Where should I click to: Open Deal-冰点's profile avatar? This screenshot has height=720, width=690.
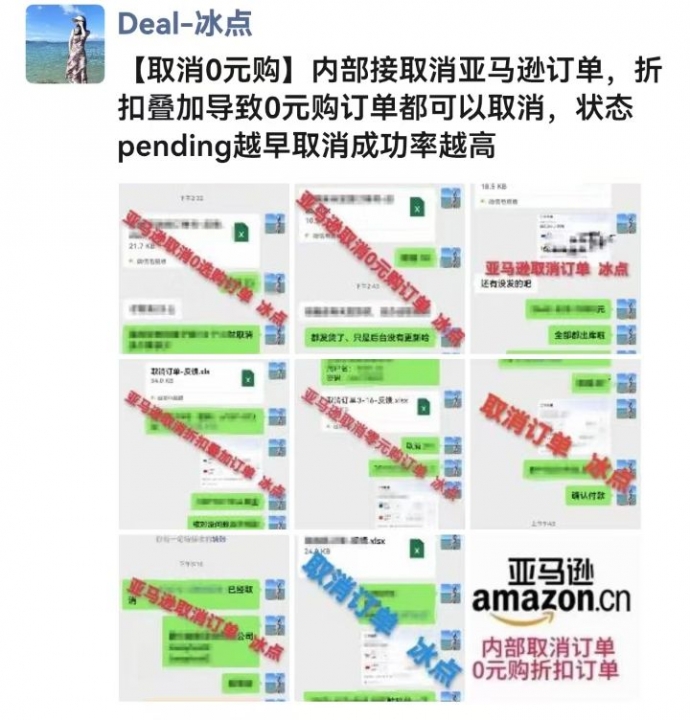[x=65, y=44]
